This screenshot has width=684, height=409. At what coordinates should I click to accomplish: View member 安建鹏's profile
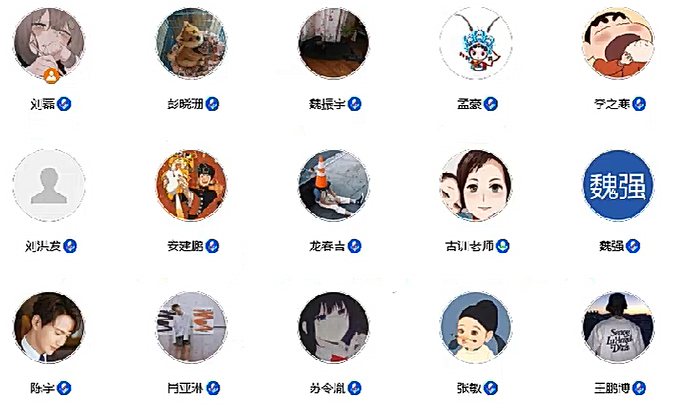(x=191, y=186)
